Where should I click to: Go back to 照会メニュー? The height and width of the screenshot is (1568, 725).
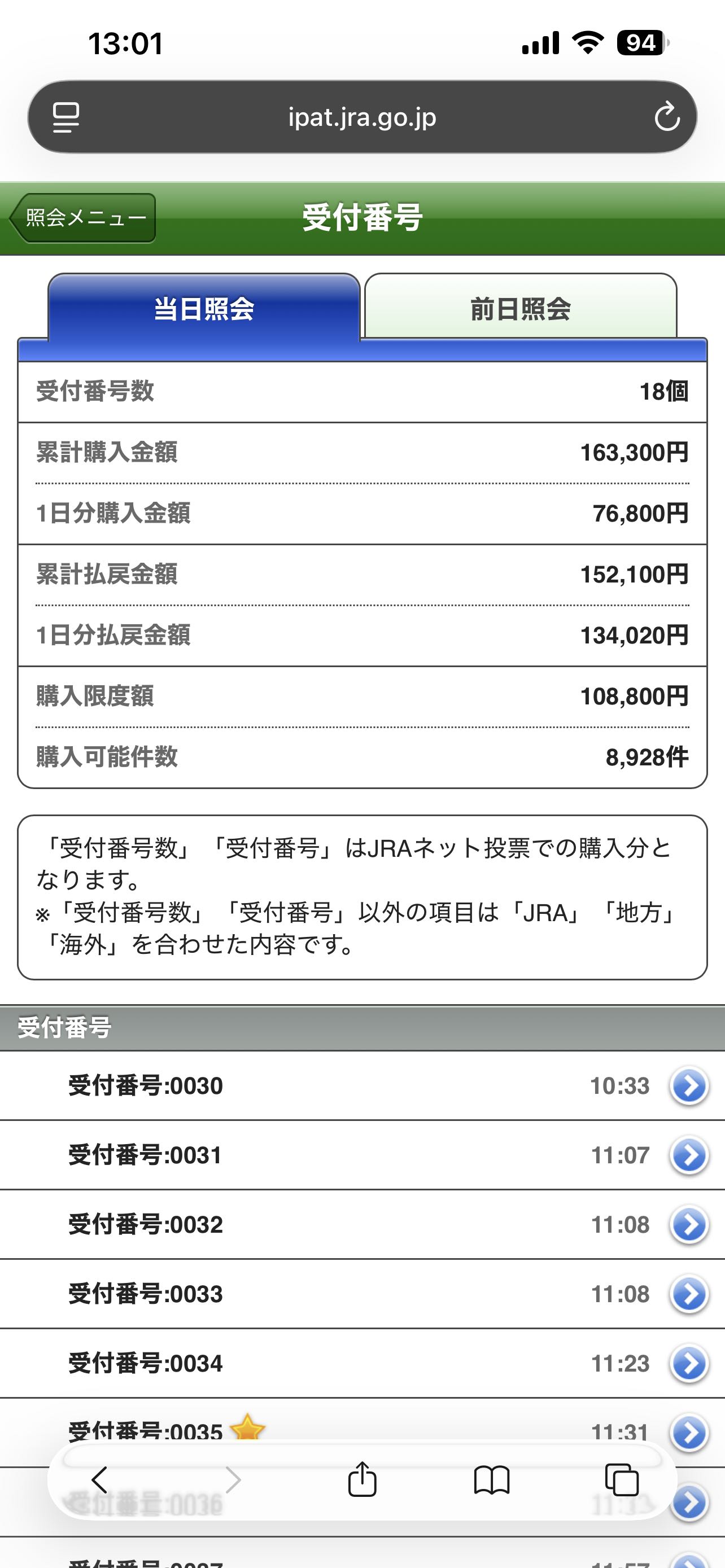coord(83,218)
